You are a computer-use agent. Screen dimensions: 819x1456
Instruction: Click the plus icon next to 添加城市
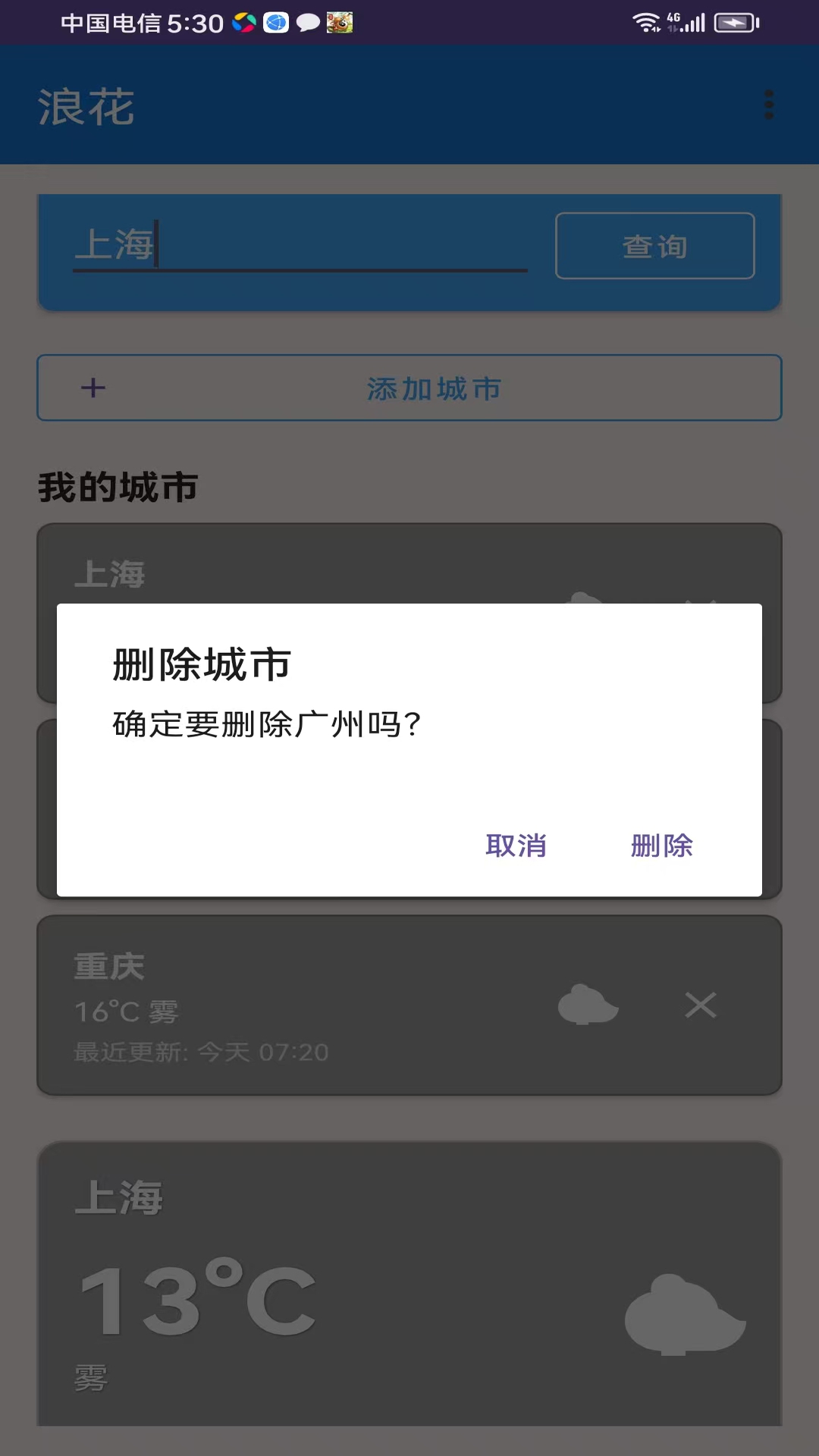(x=93, y=388)
